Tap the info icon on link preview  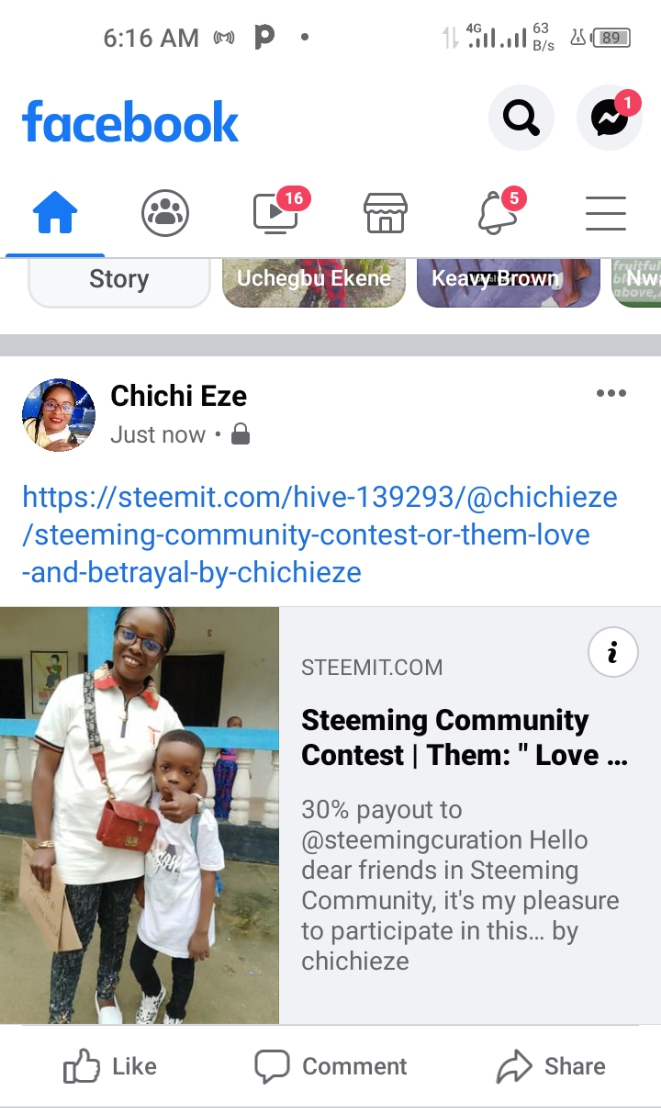point(612,653)
